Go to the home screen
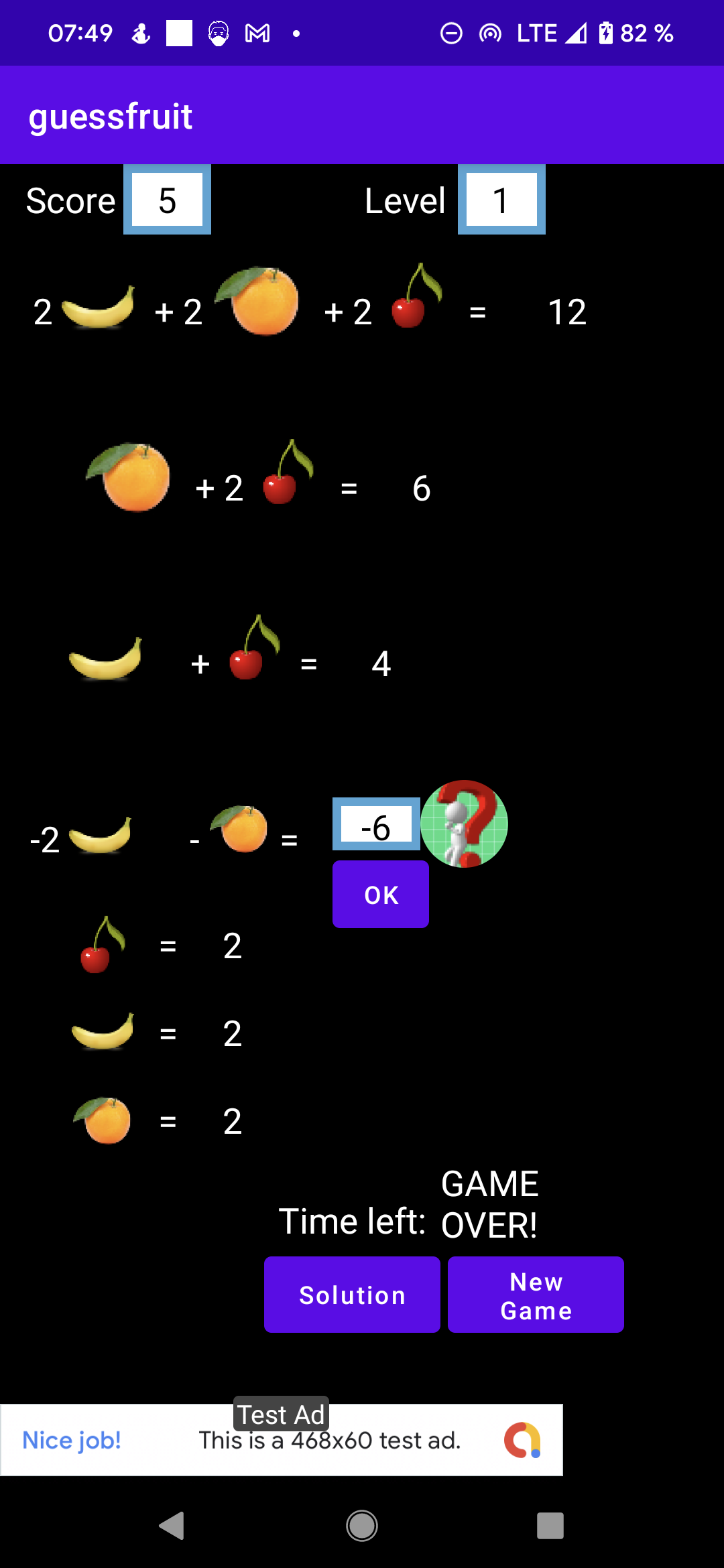This screenshot has height=1568, width=724. tap(362, 1526)
